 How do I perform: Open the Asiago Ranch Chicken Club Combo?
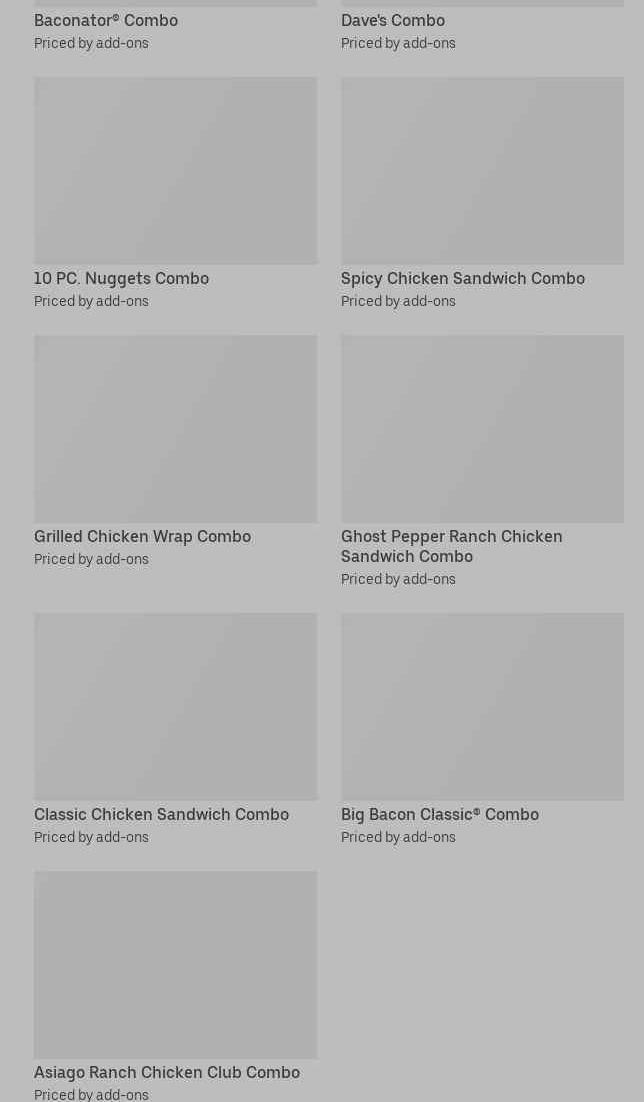point(175,965)
